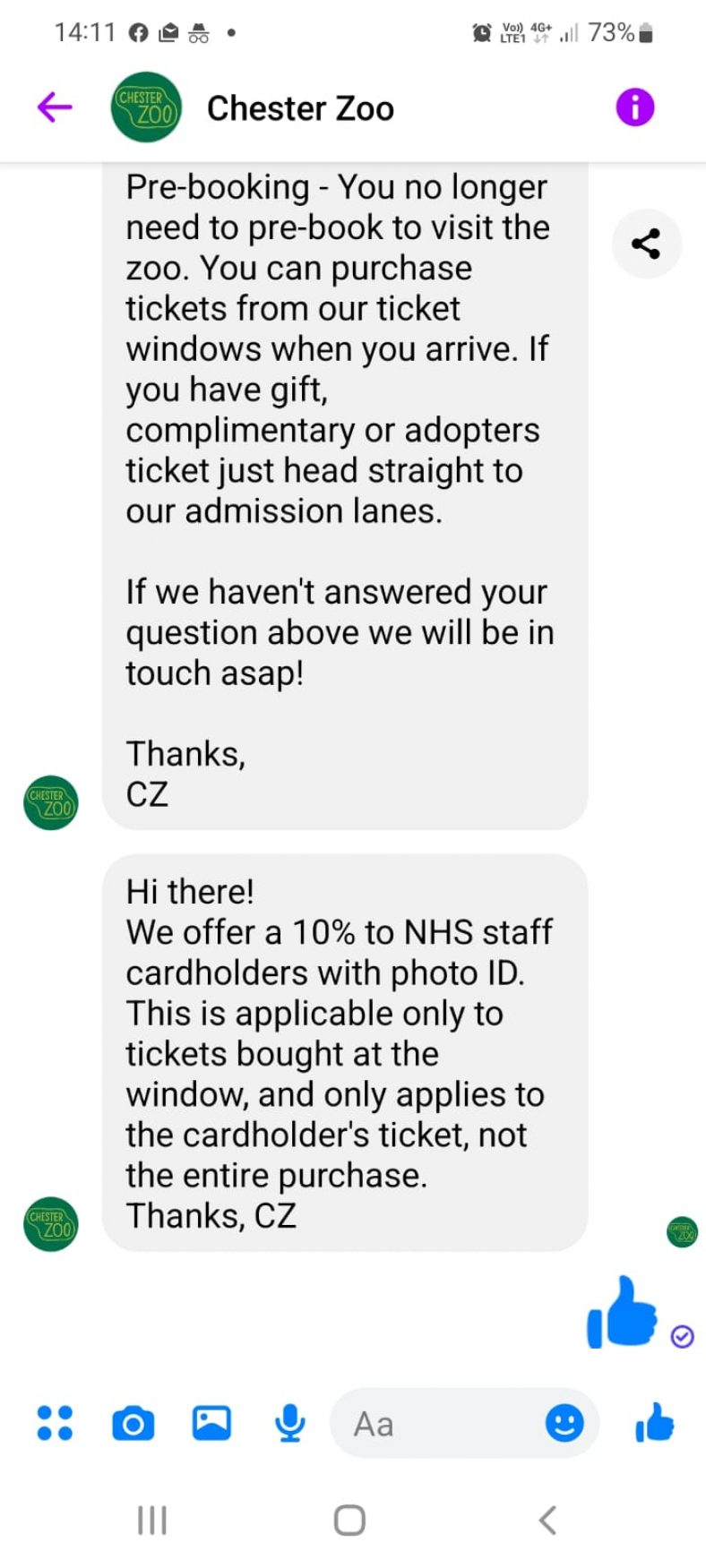The width and height of the screenshot is (706, 1568).
Task: Open gallery to attach an image
Action: [x=211, y=1422]
